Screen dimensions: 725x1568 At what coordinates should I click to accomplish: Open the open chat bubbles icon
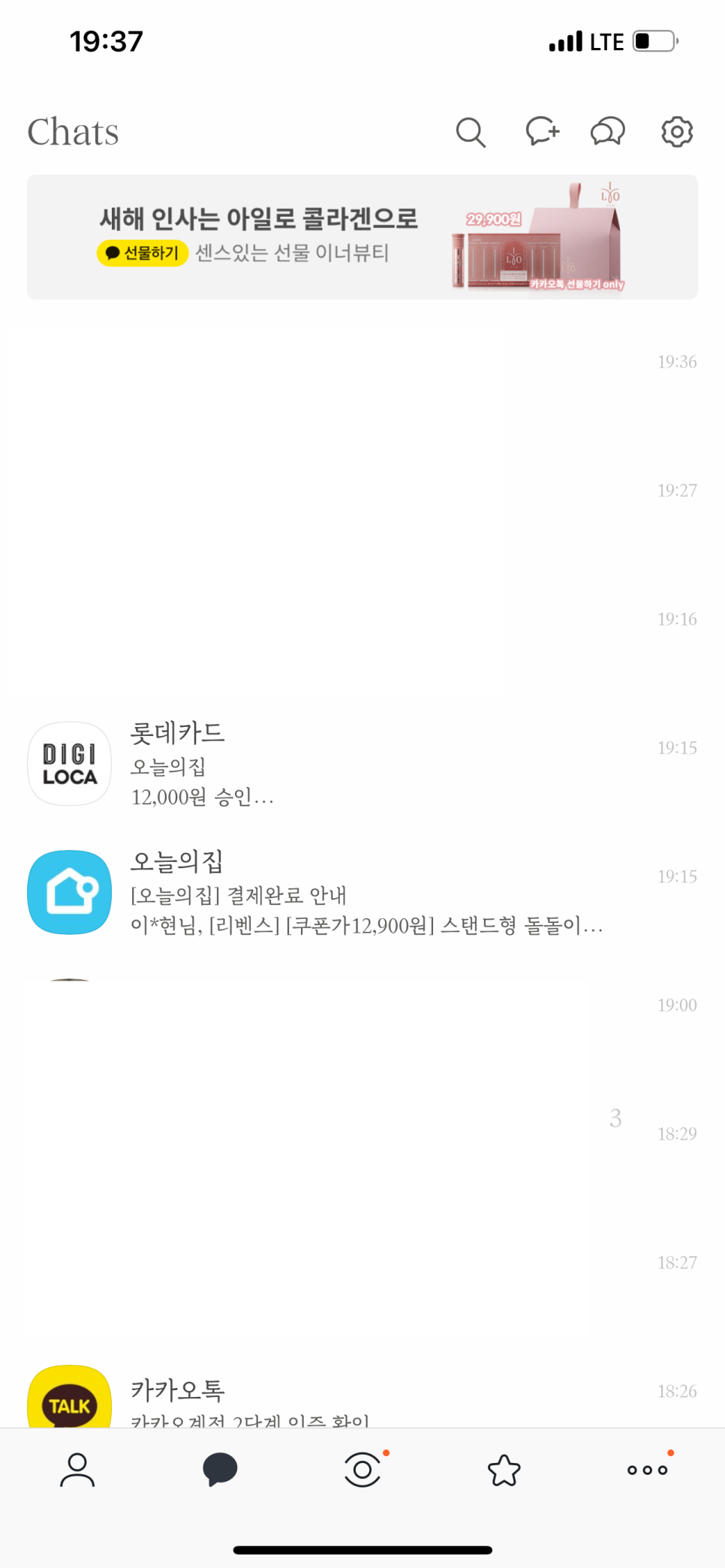click(608, 131)
